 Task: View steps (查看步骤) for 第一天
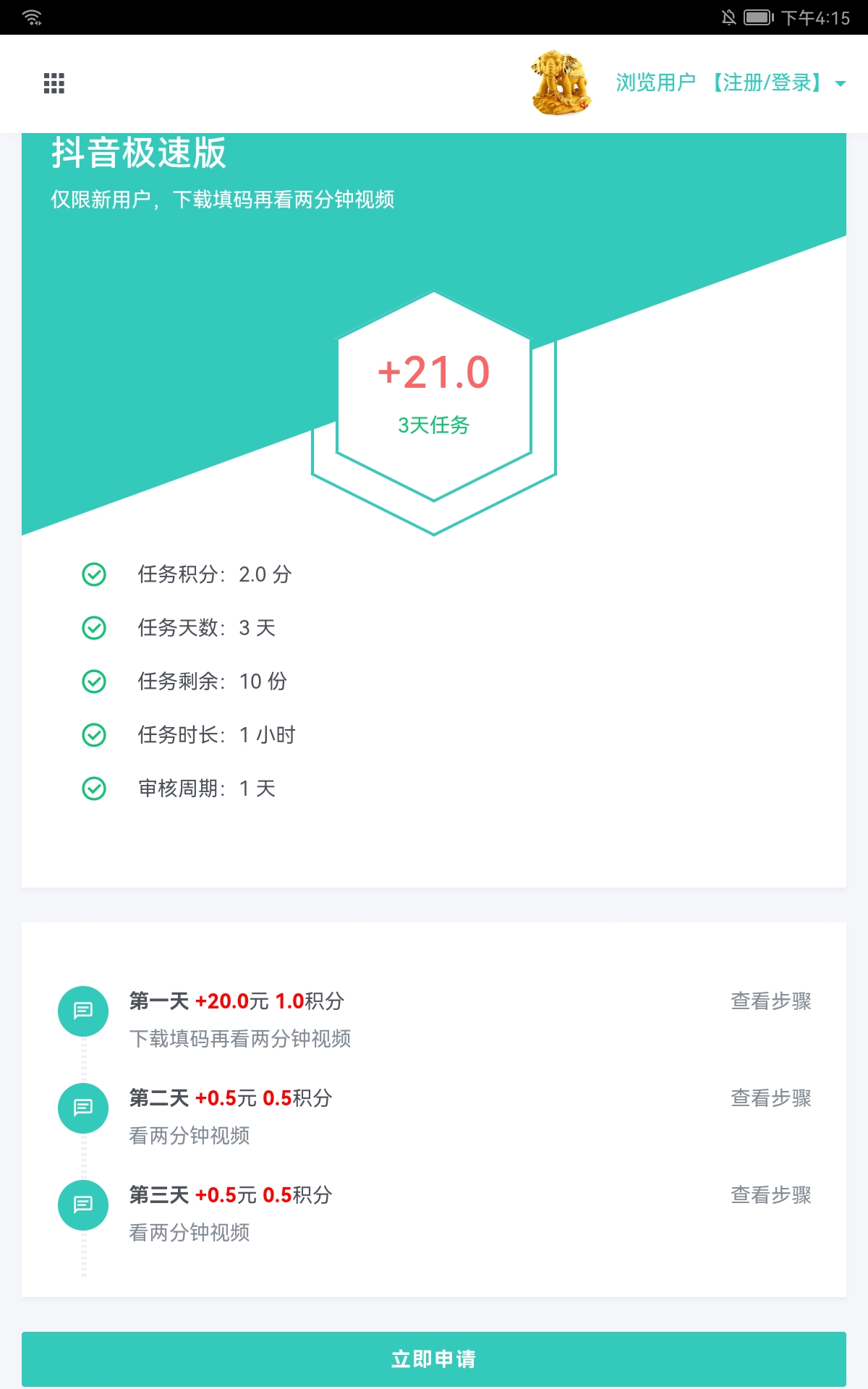click(x=770, y=1001)
